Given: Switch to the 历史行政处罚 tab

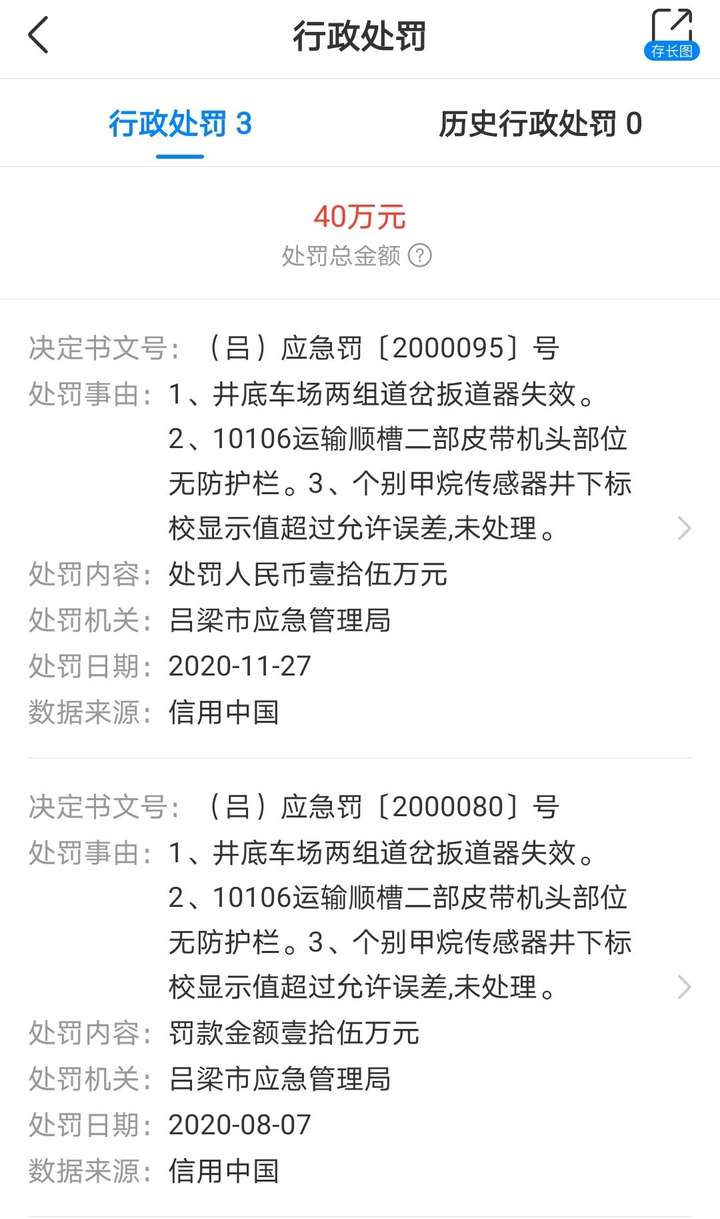Looking at the screenshot, I should coord(540,124).
